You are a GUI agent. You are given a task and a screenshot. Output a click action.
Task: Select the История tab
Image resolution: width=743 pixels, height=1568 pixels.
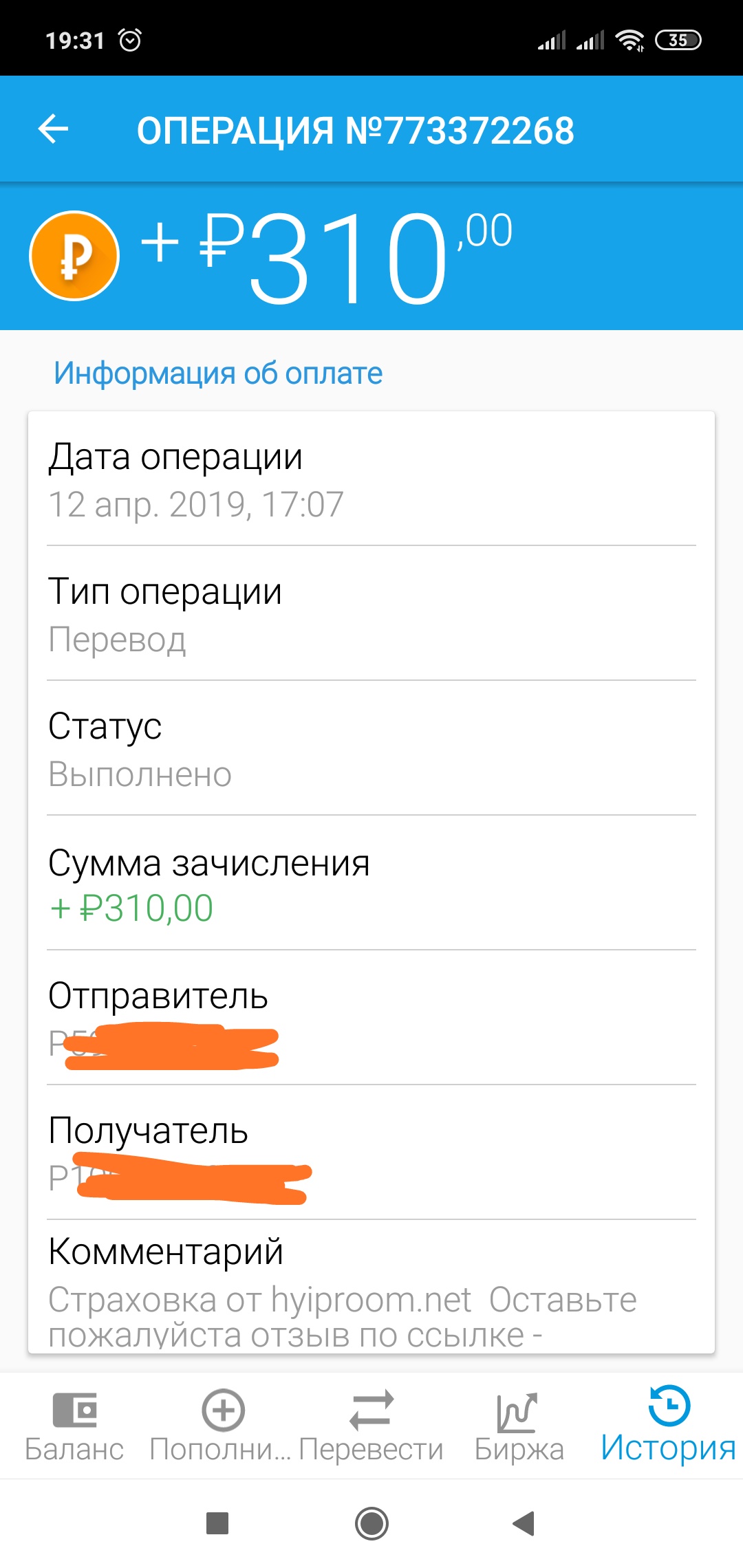(669, 1426)
